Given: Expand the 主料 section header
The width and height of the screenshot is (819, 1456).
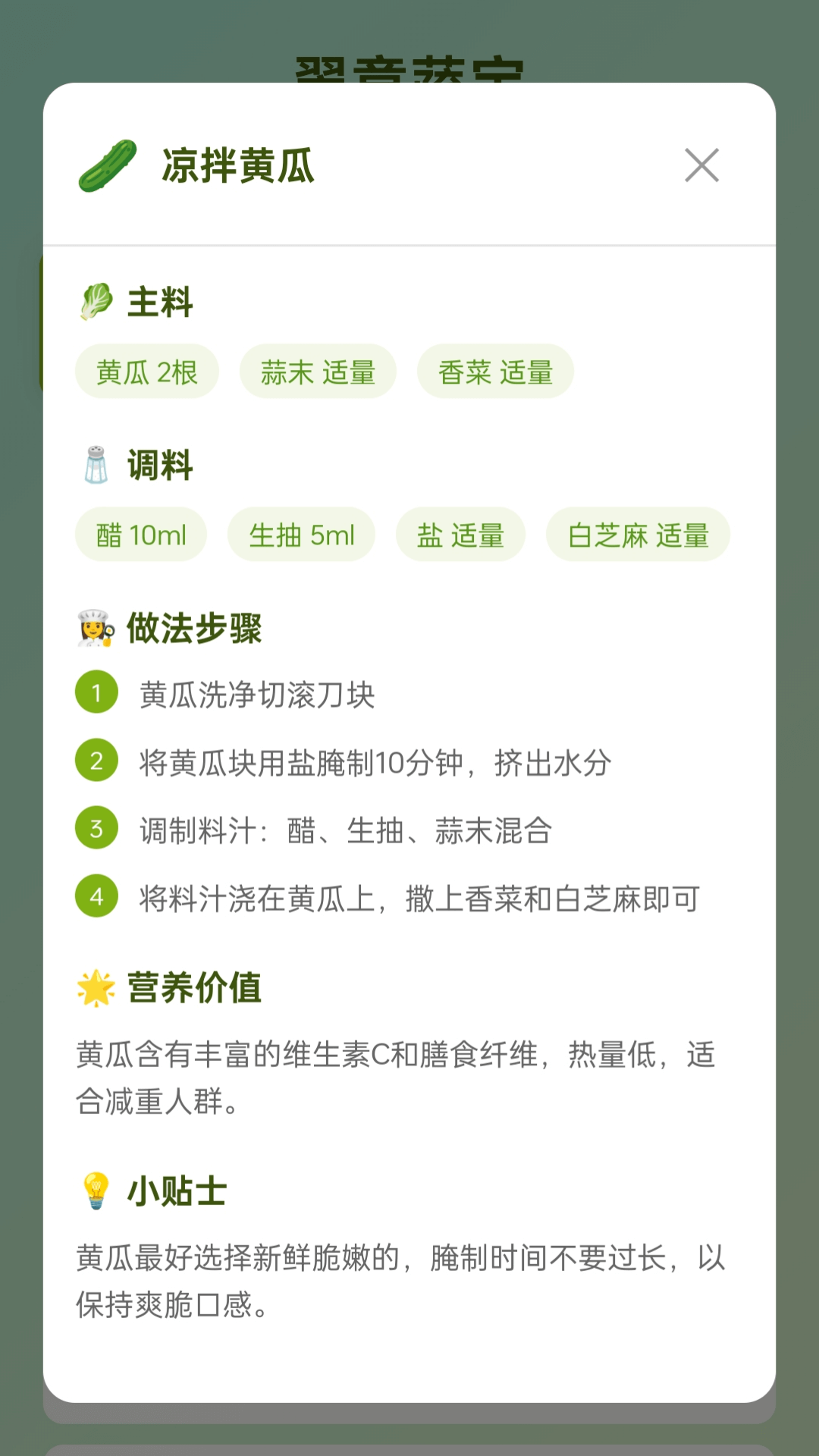Looking at the screenshot, I should (x=160, y=303).
